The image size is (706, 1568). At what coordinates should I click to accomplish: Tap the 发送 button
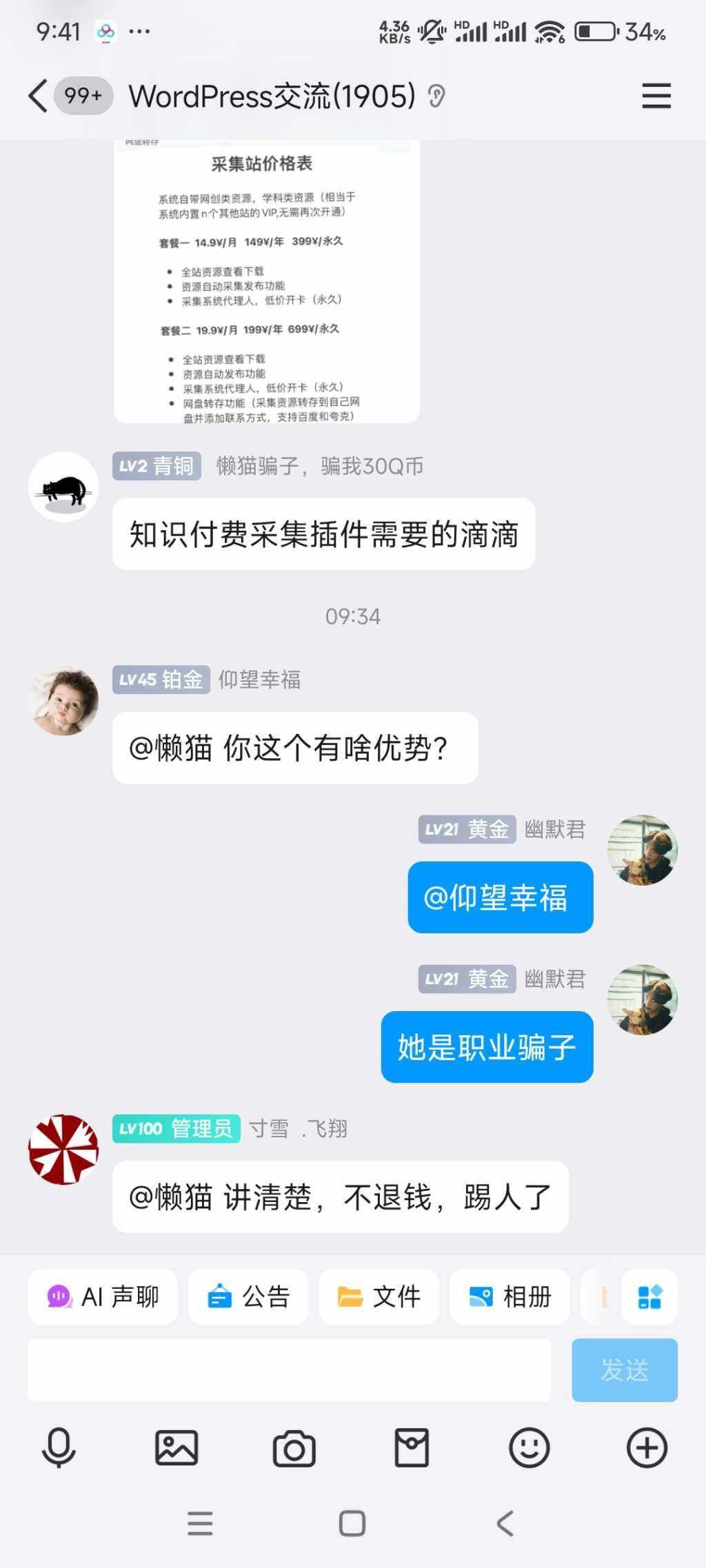pos(625,1370)
